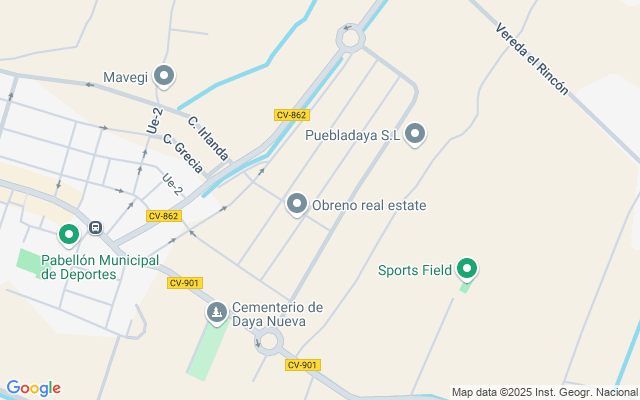Select the Mavegi place marker
The width and height of the screenshot is (640, 400).
point(165,76)
